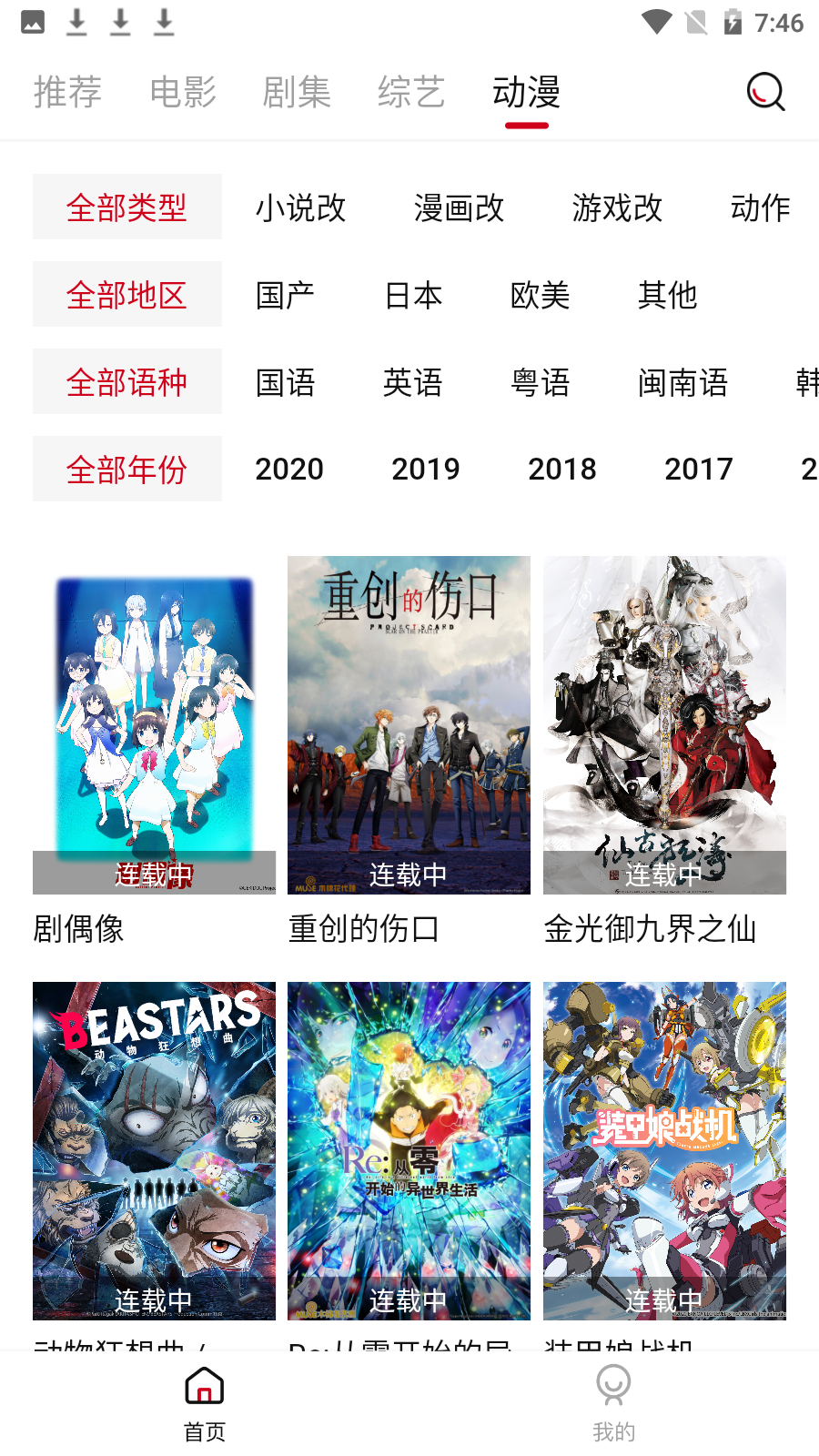Image resolution: width=819 pixels, height=1456 pixels.
Task: Select 粤语 language filter
Action: click(x=540, y=382)
